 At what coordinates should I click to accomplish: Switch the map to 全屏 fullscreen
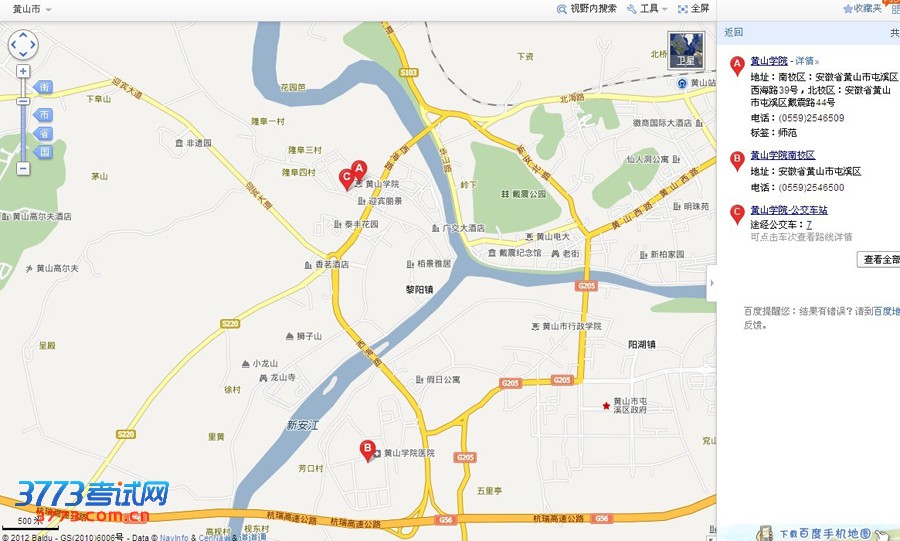(693, 9)
